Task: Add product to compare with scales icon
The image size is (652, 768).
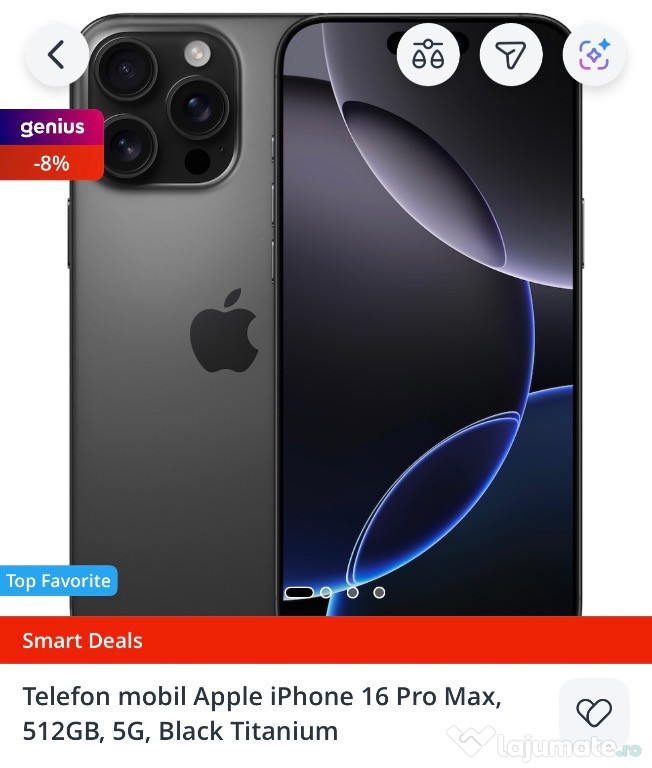Action: point(428,54)
